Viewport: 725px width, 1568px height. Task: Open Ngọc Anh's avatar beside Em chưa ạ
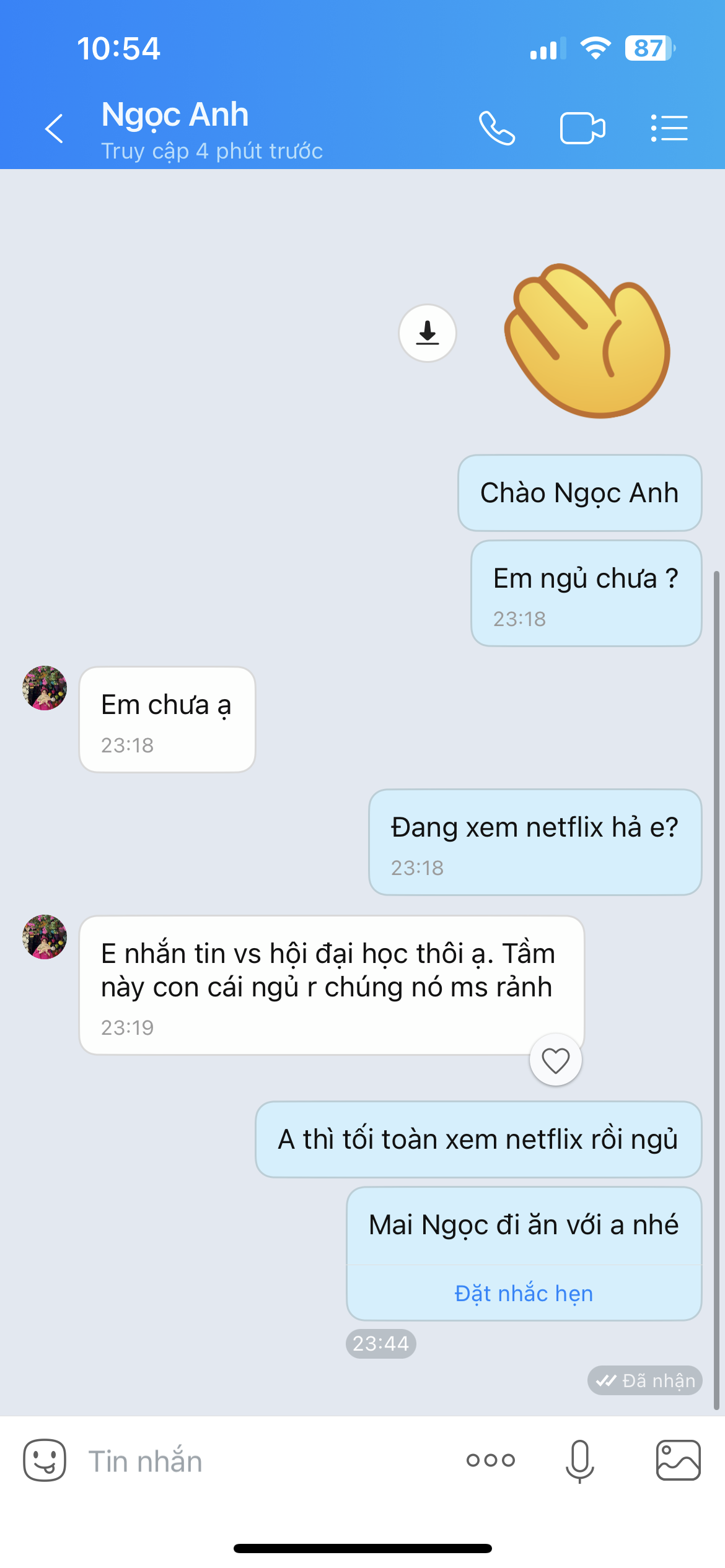[45, 688]
